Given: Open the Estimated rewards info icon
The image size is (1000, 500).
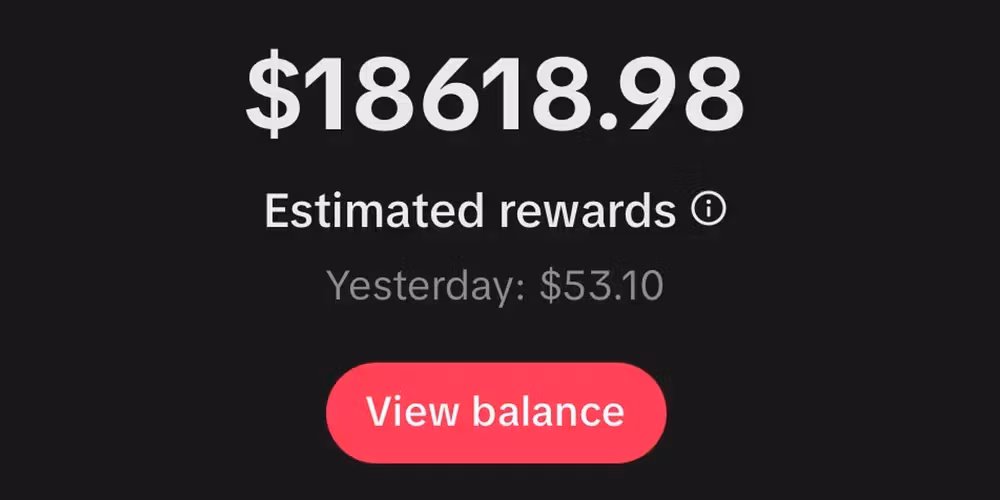Looking at the screenshot, I should [x=708, y=210].
